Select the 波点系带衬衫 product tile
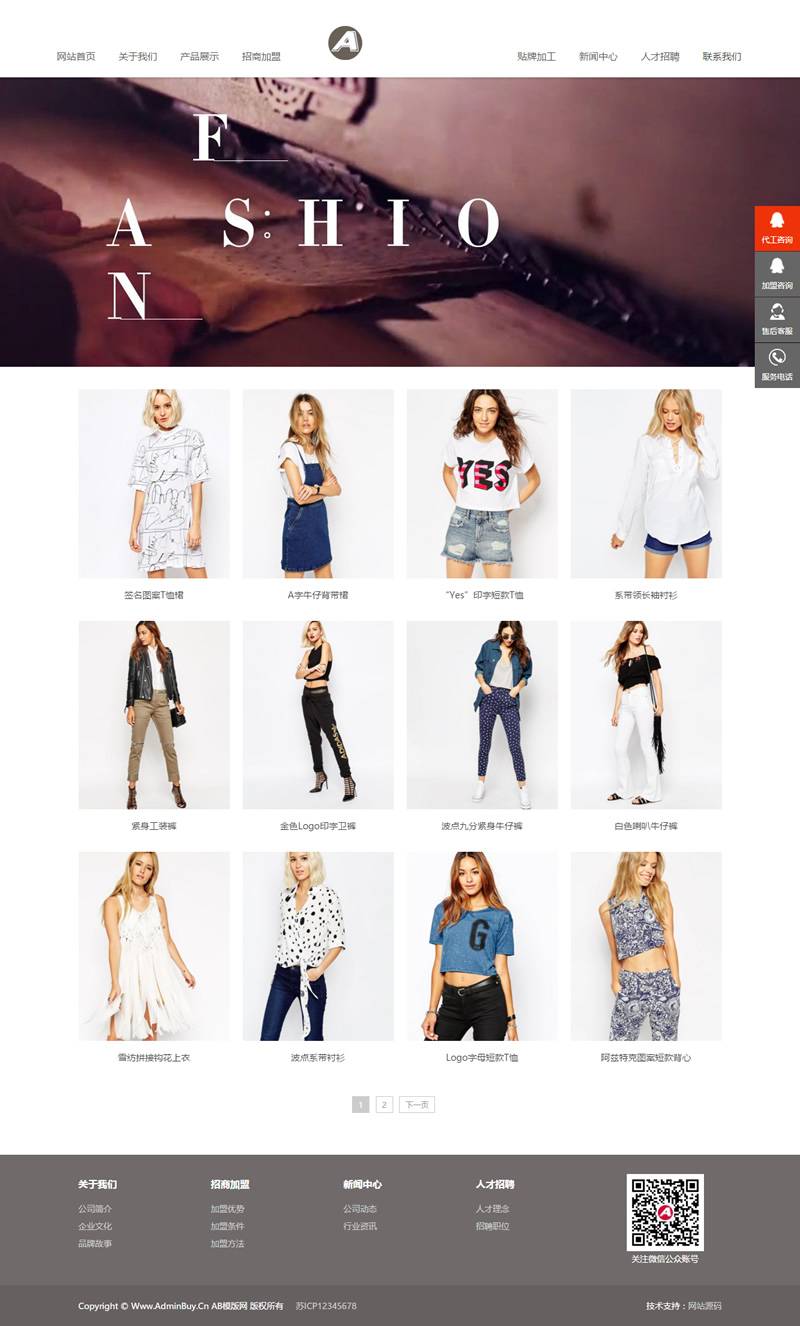The width and height of the screenshot is (800, 1326). click(x=318, y=946)
